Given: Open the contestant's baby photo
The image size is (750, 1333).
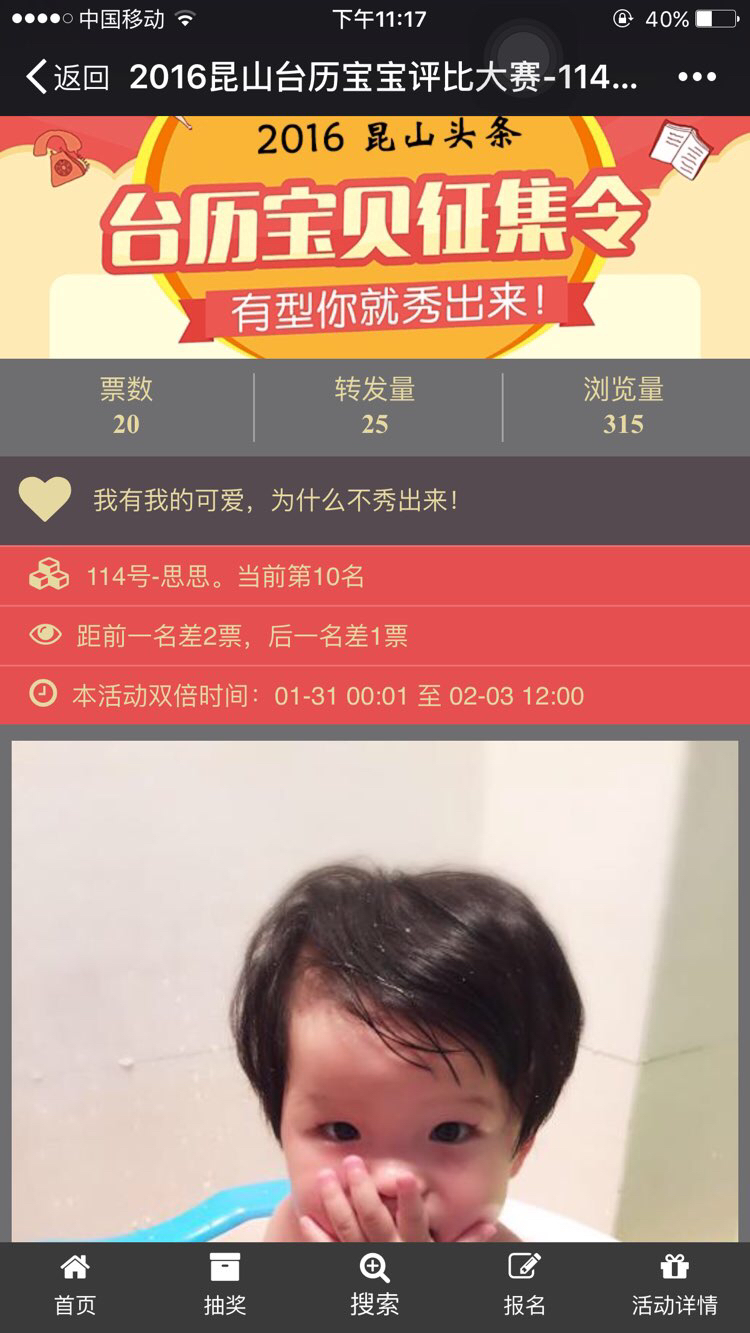Looking at the screenshot, I should 375,990.
